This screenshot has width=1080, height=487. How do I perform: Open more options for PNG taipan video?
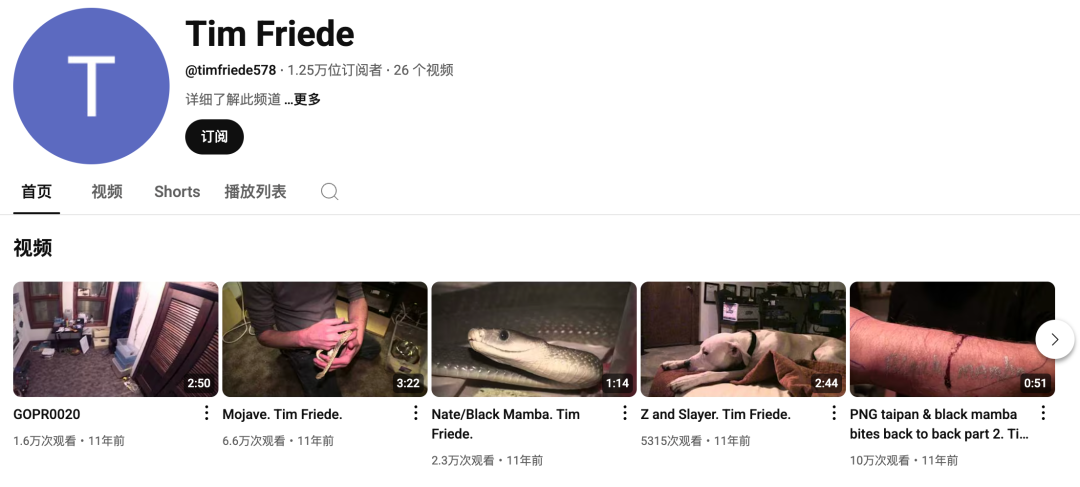[x=1043, y=414]
